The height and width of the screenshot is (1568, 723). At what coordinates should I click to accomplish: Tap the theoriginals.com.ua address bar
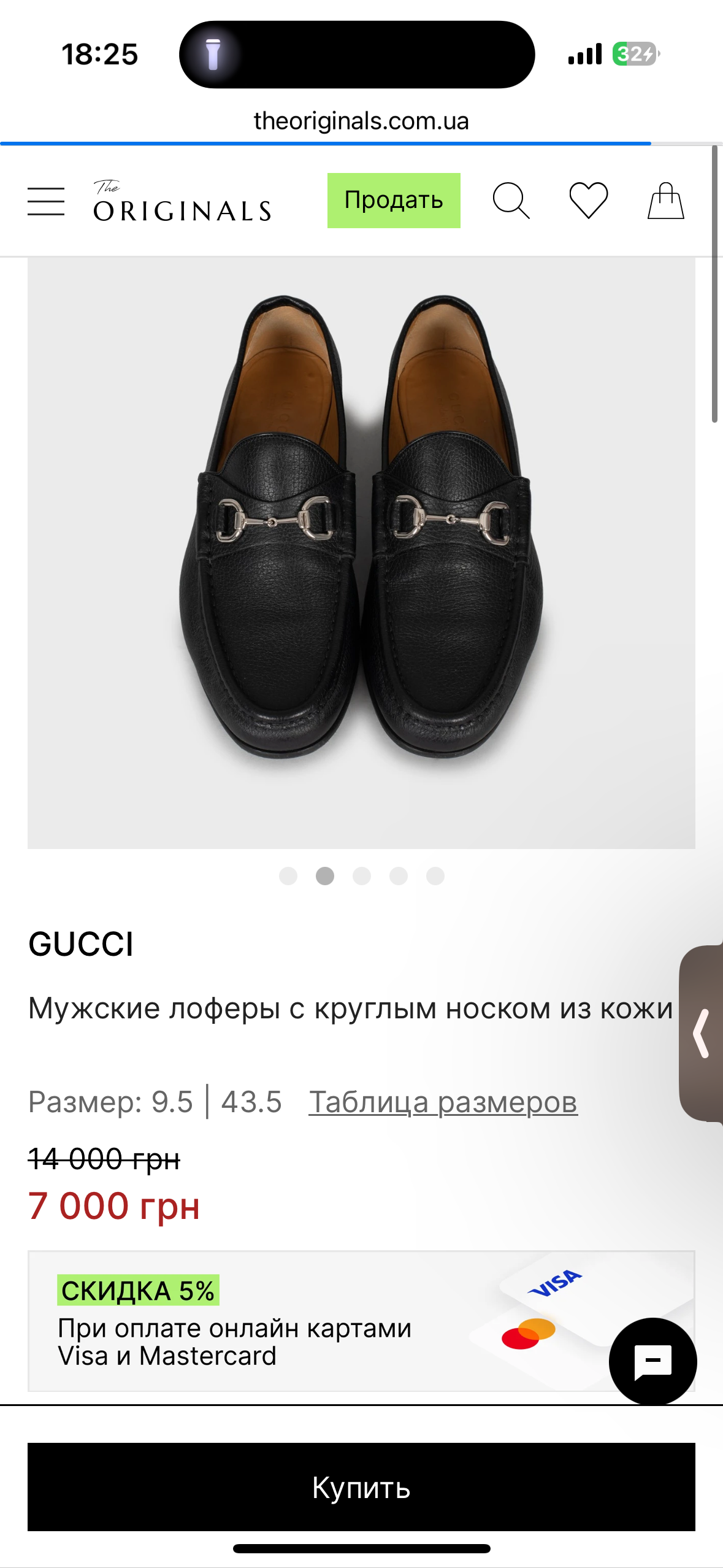pos(361,121)
